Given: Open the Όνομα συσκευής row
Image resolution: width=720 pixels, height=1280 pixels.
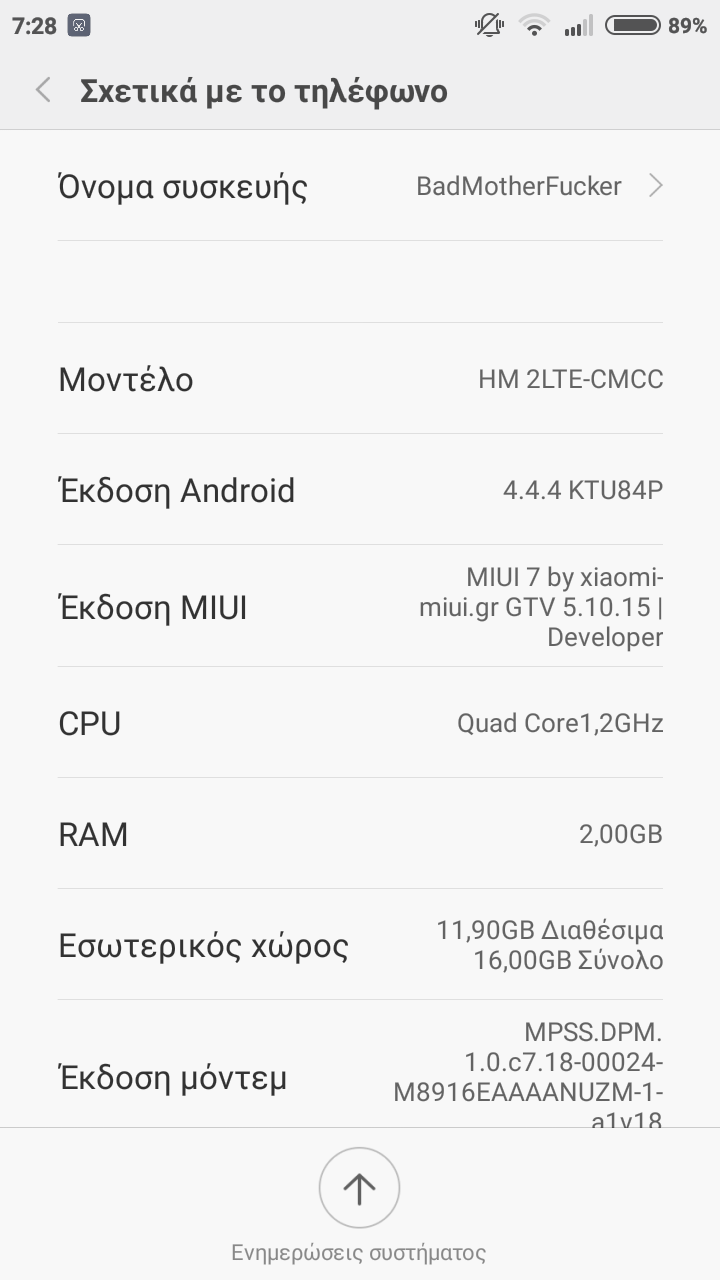Looking at the screenshot, I should click(360, 187).
